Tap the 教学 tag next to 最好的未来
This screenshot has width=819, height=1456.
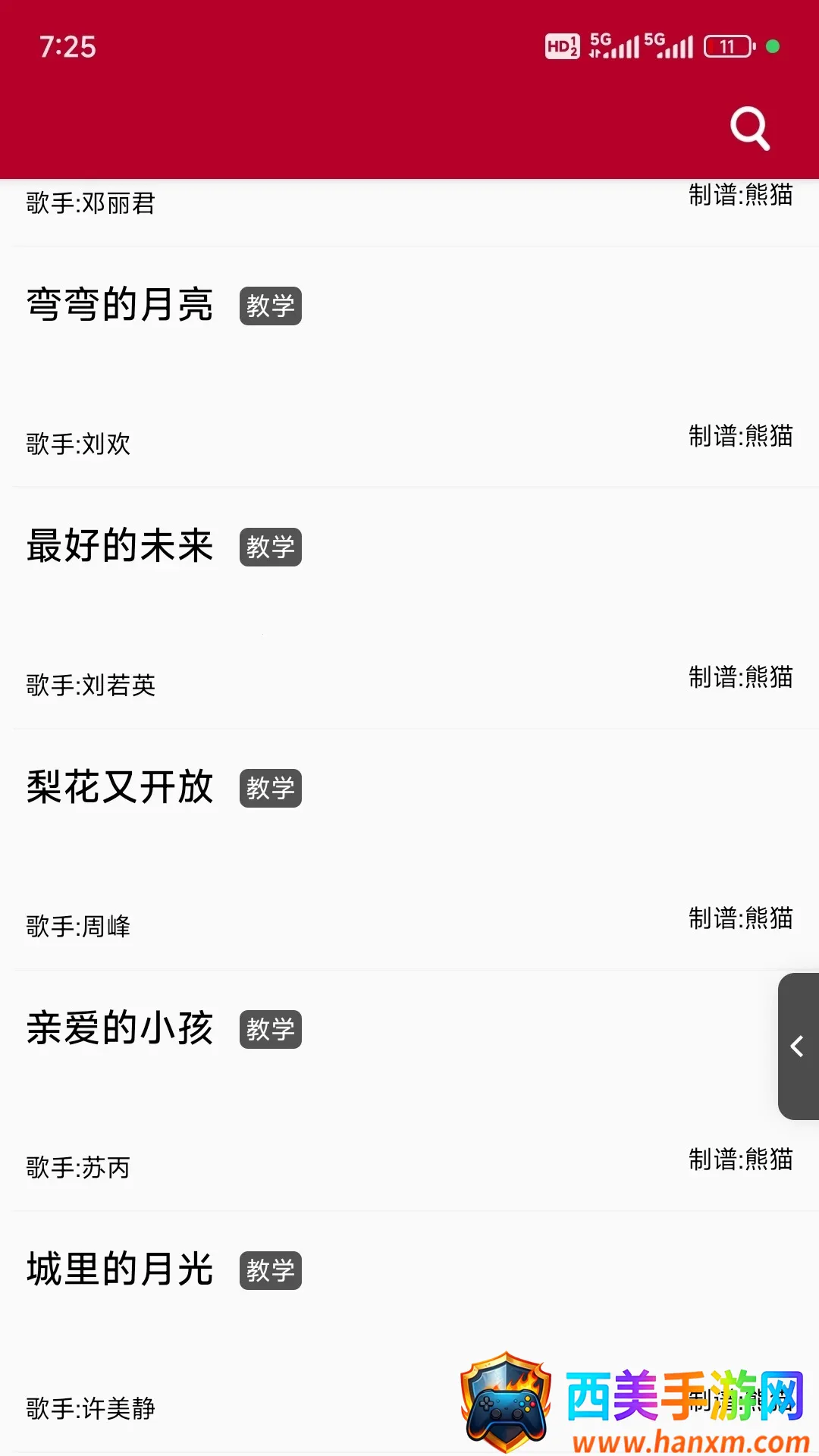(x=271, y=547)
